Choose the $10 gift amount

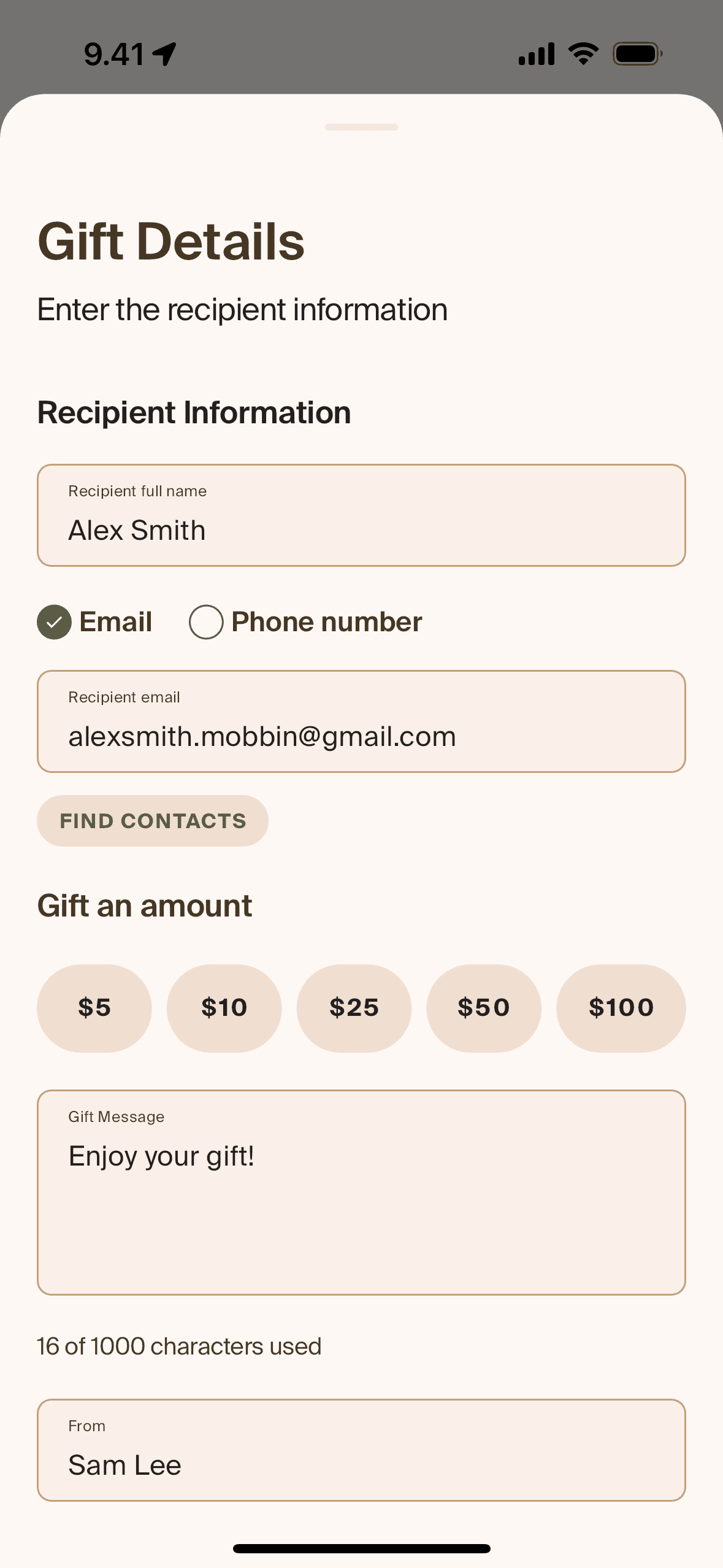[x=224, y=1008]
